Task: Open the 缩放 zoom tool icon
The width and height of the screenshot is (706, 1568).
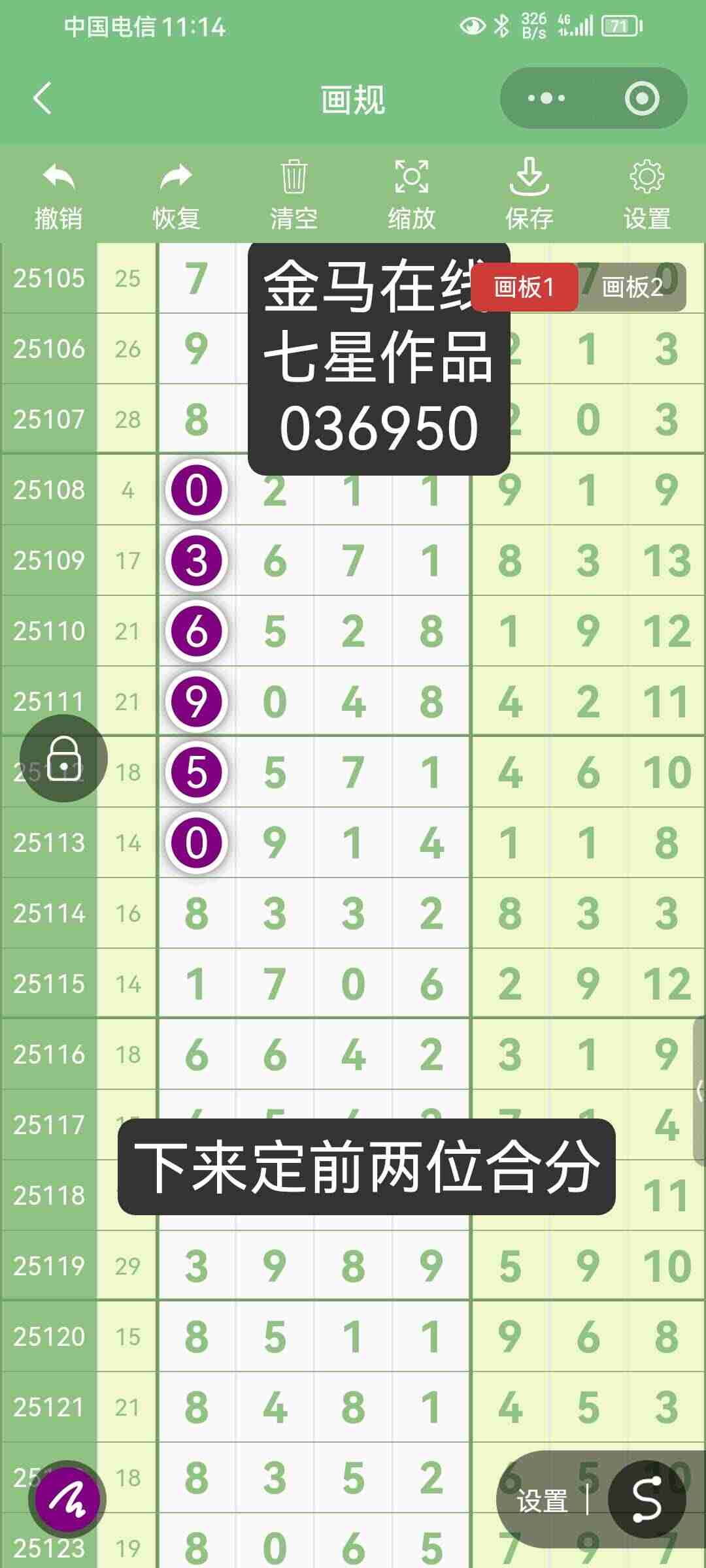Action: 411,176
